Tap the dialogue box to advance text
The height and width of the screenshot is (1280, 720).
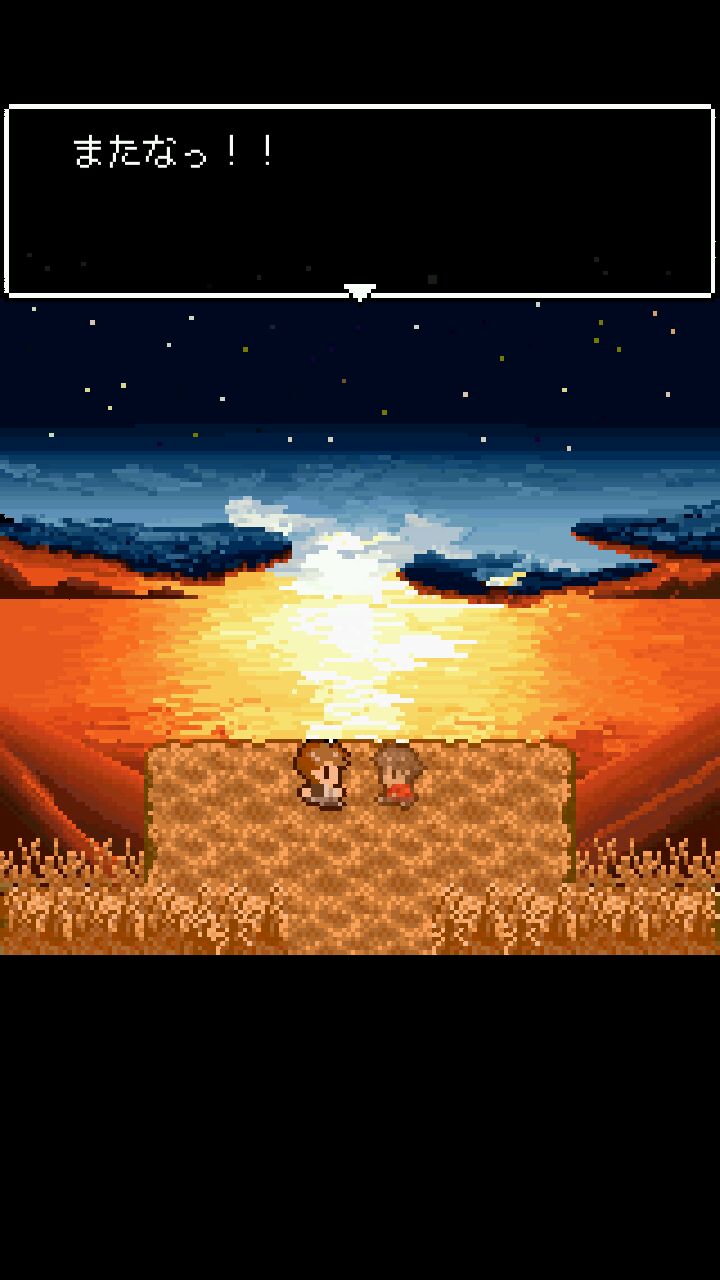(360, 201)
